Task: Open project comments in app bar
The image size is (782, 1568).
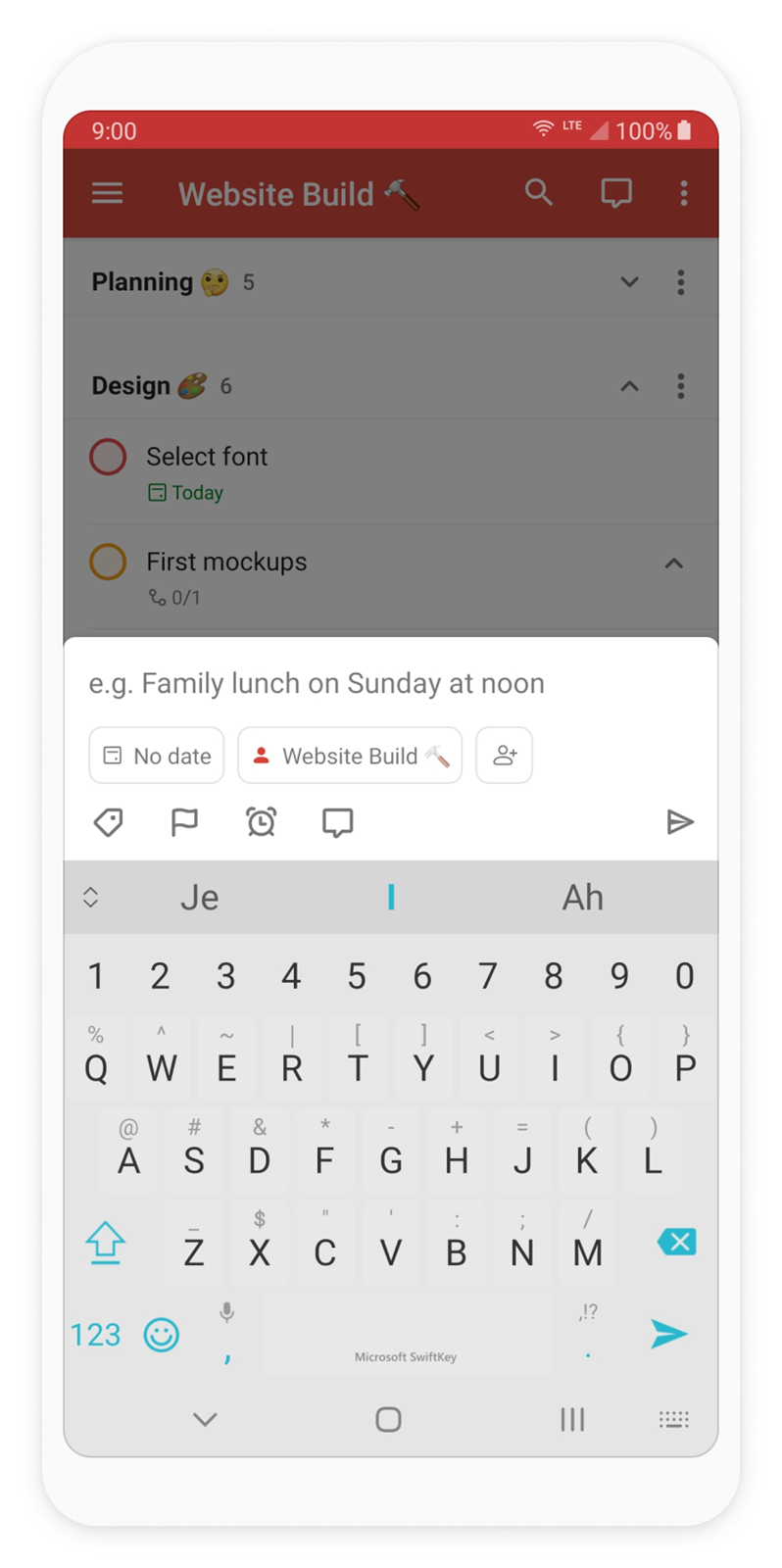Action: click(x=616, y=193)
